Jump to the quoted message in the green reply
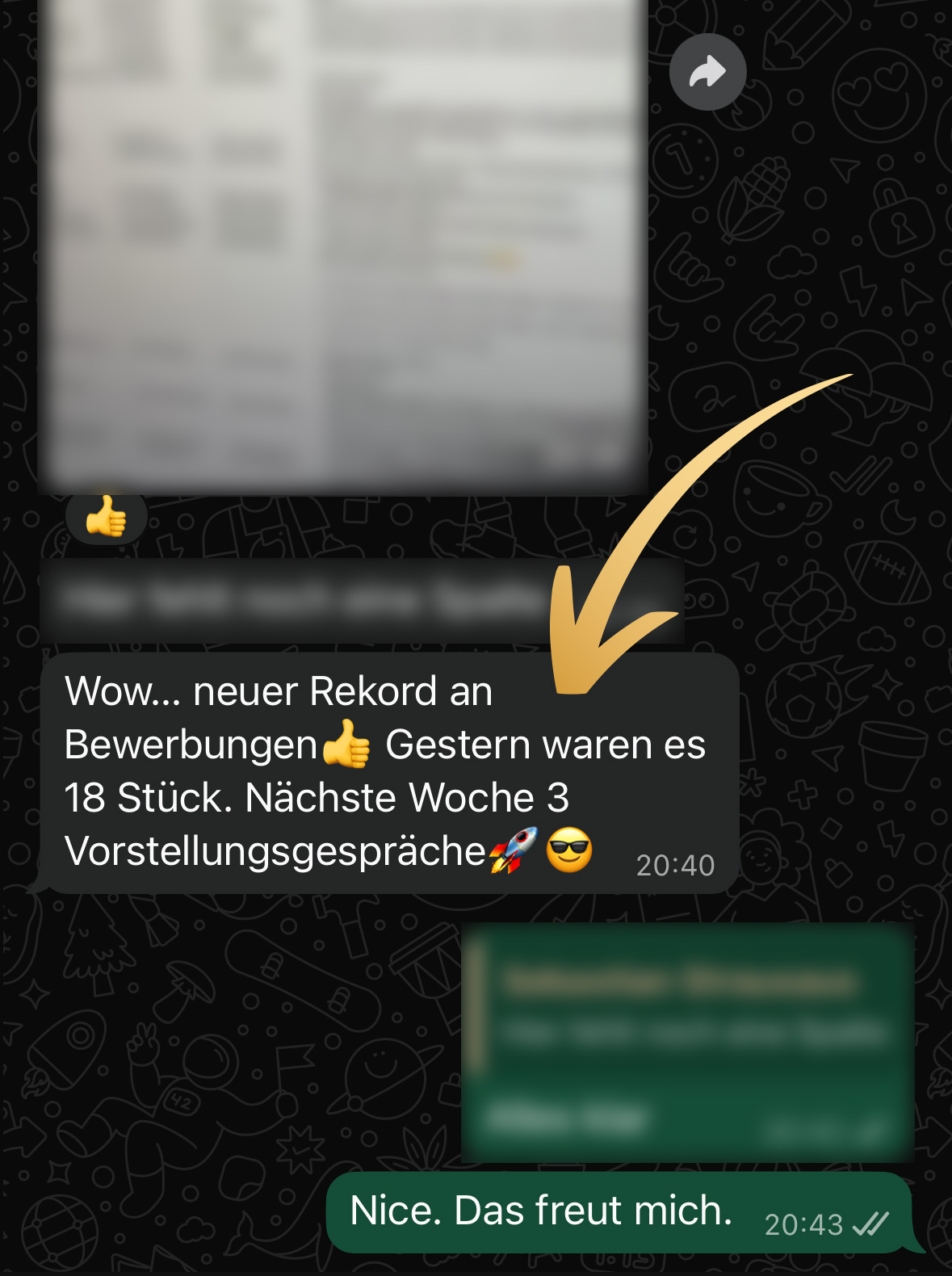This screenshot has width=952, height=1276. [686, 1008]
